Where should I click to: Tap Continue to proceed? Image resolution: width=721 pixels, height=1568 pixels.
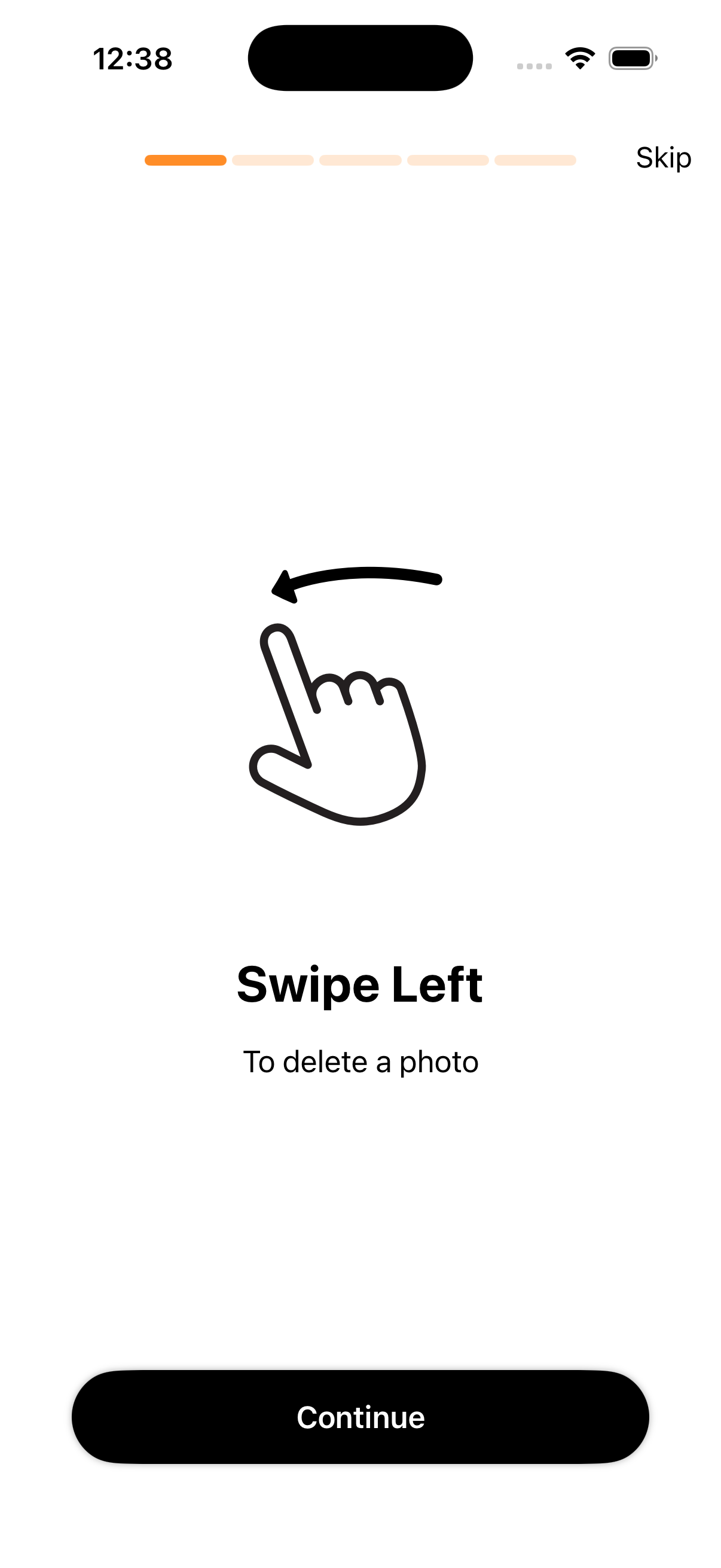pyautogui.click(x=360, y=1417)
